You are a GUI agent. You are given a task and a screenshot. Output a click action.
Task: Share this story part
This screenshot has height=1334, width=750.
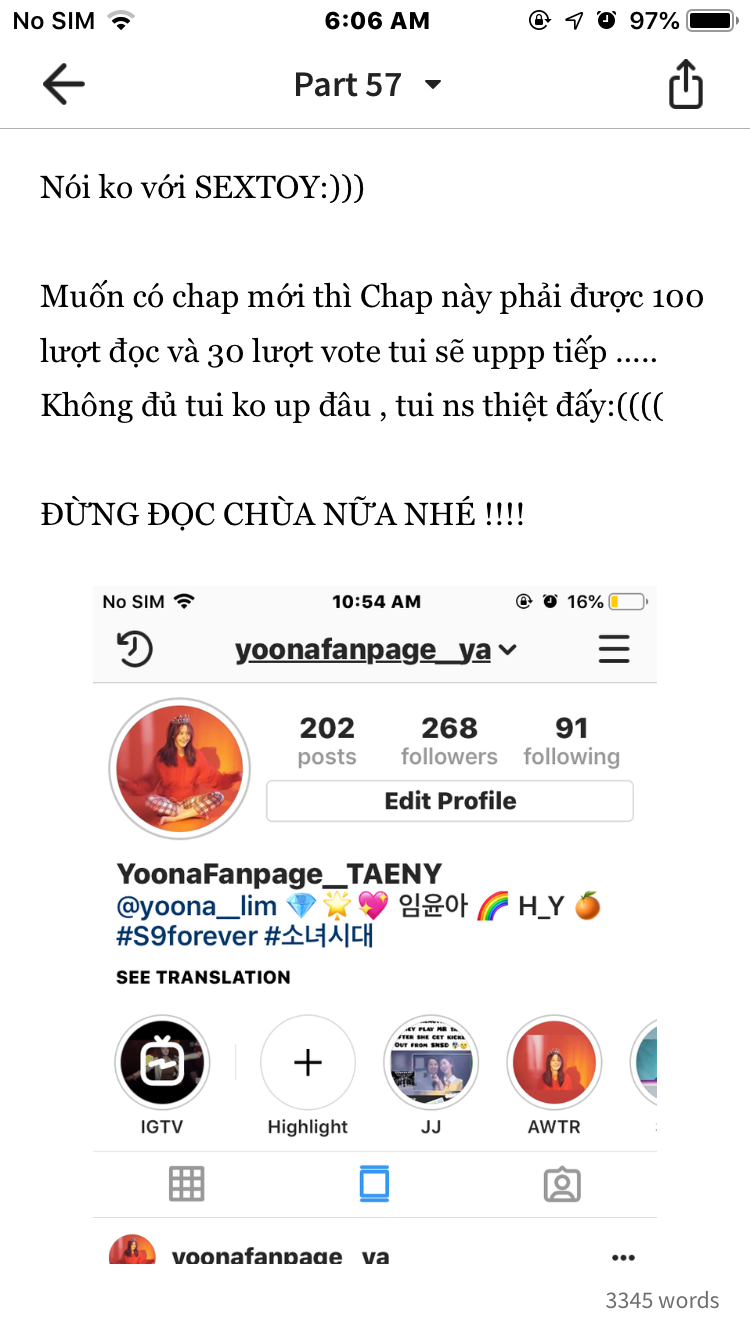pos(686,84)
